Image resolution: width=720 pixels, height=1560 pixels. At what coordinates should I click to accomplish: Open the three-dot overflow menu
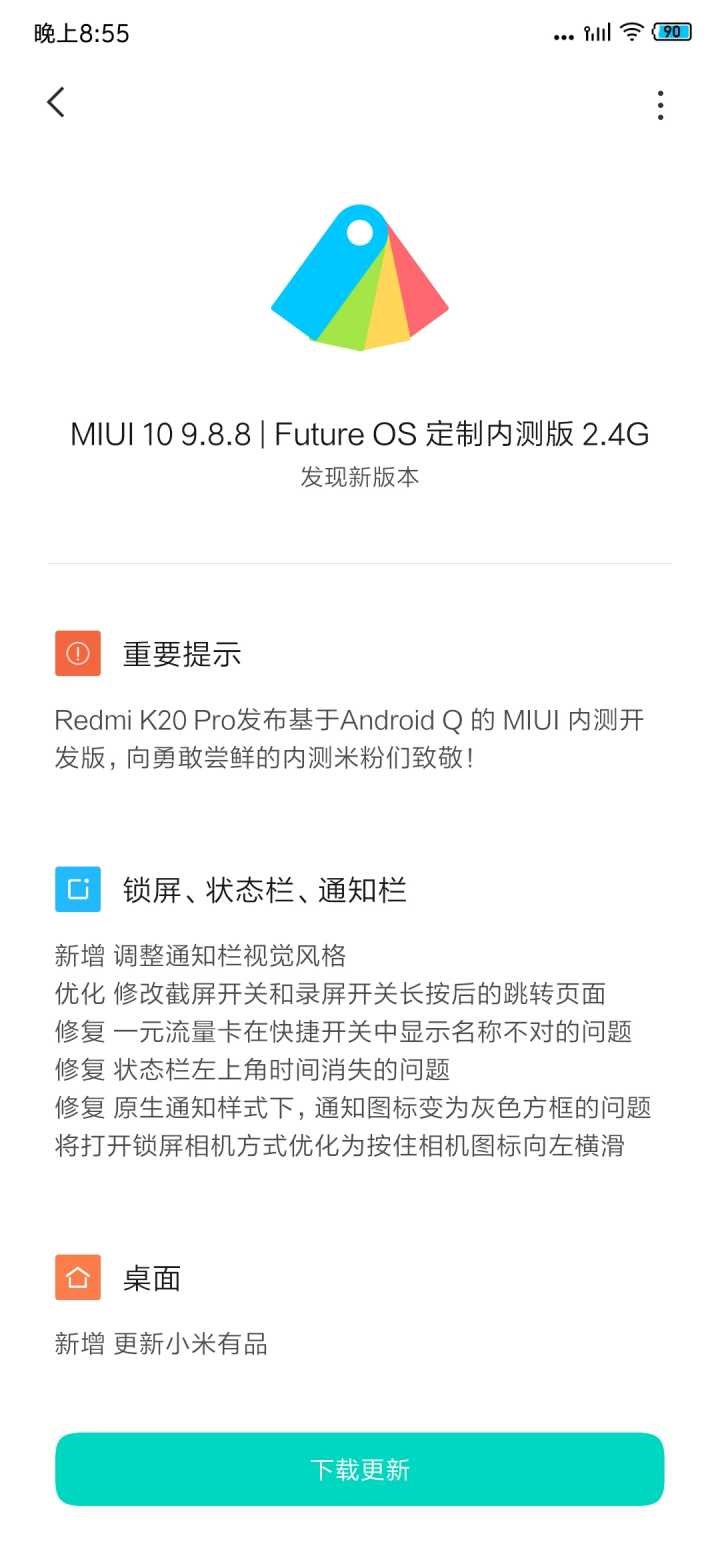click(x=660, y=105)
